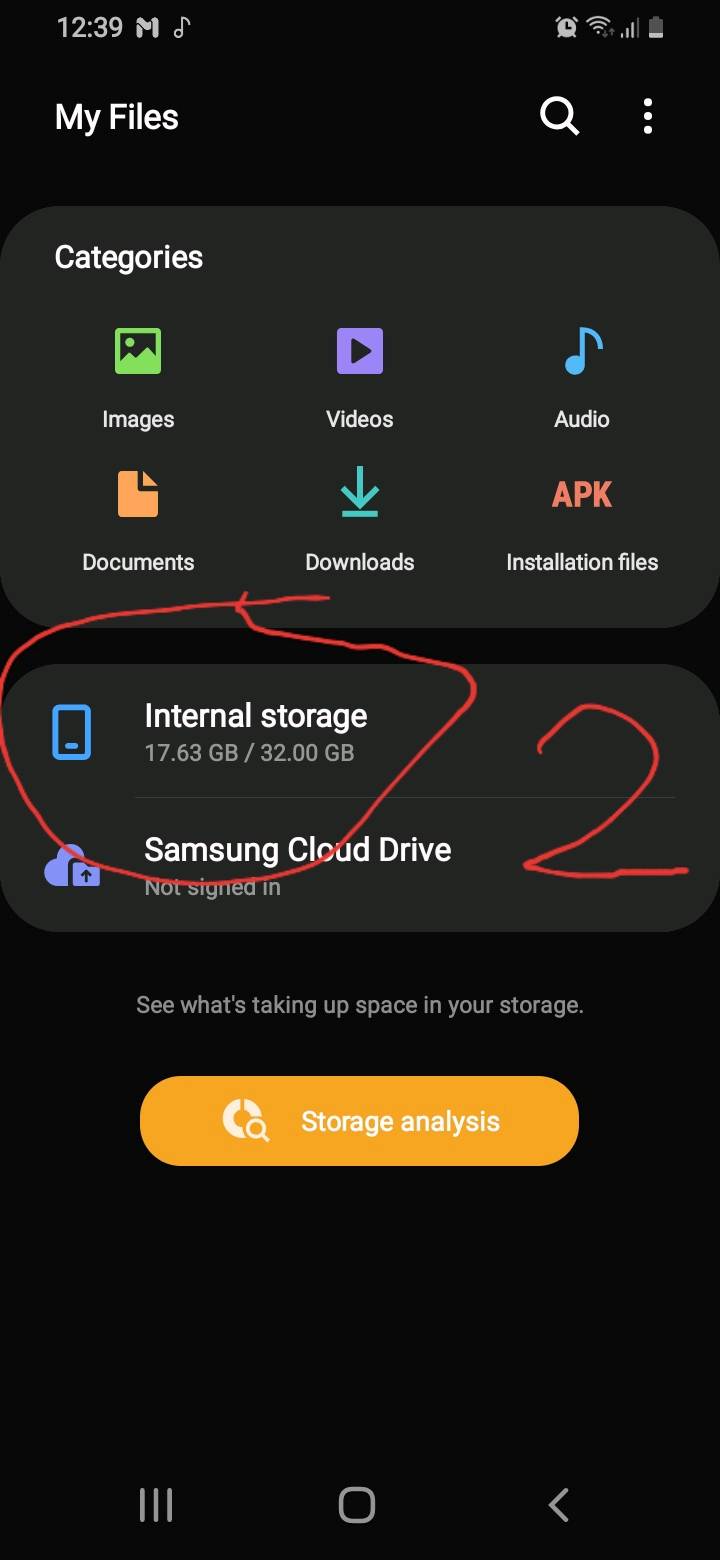720x1560 pixels.
Task: Open the Audio category
Action: pyautogui.click(x=582, y=379)
